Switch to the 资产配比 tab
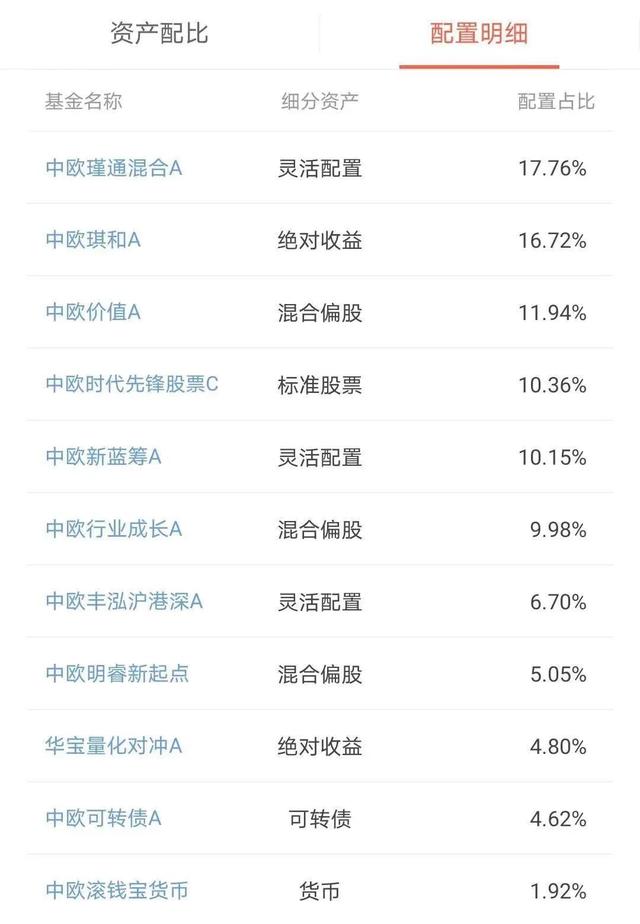 159,33
